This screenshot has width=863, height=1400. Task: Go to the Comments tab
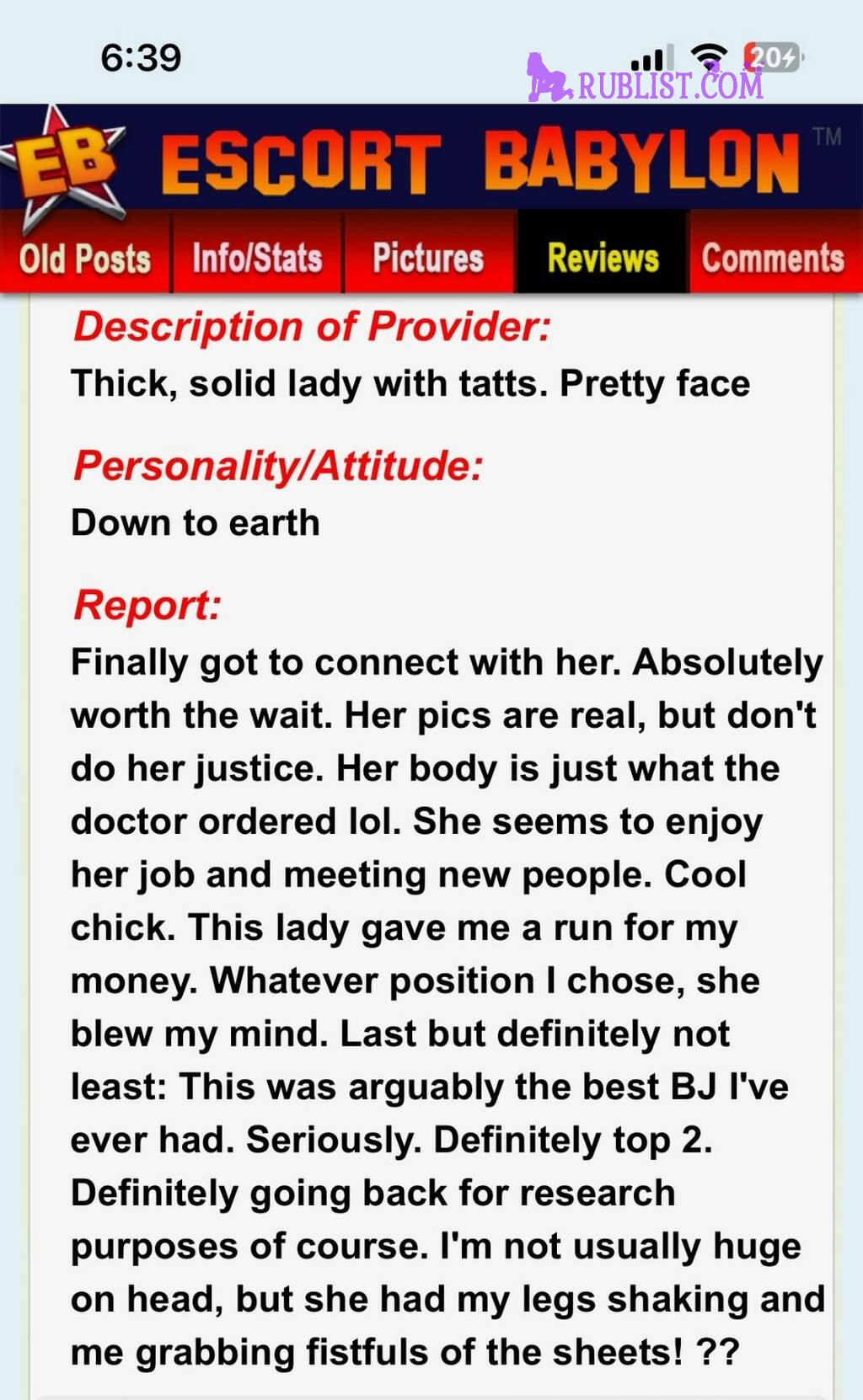point(774,258)
